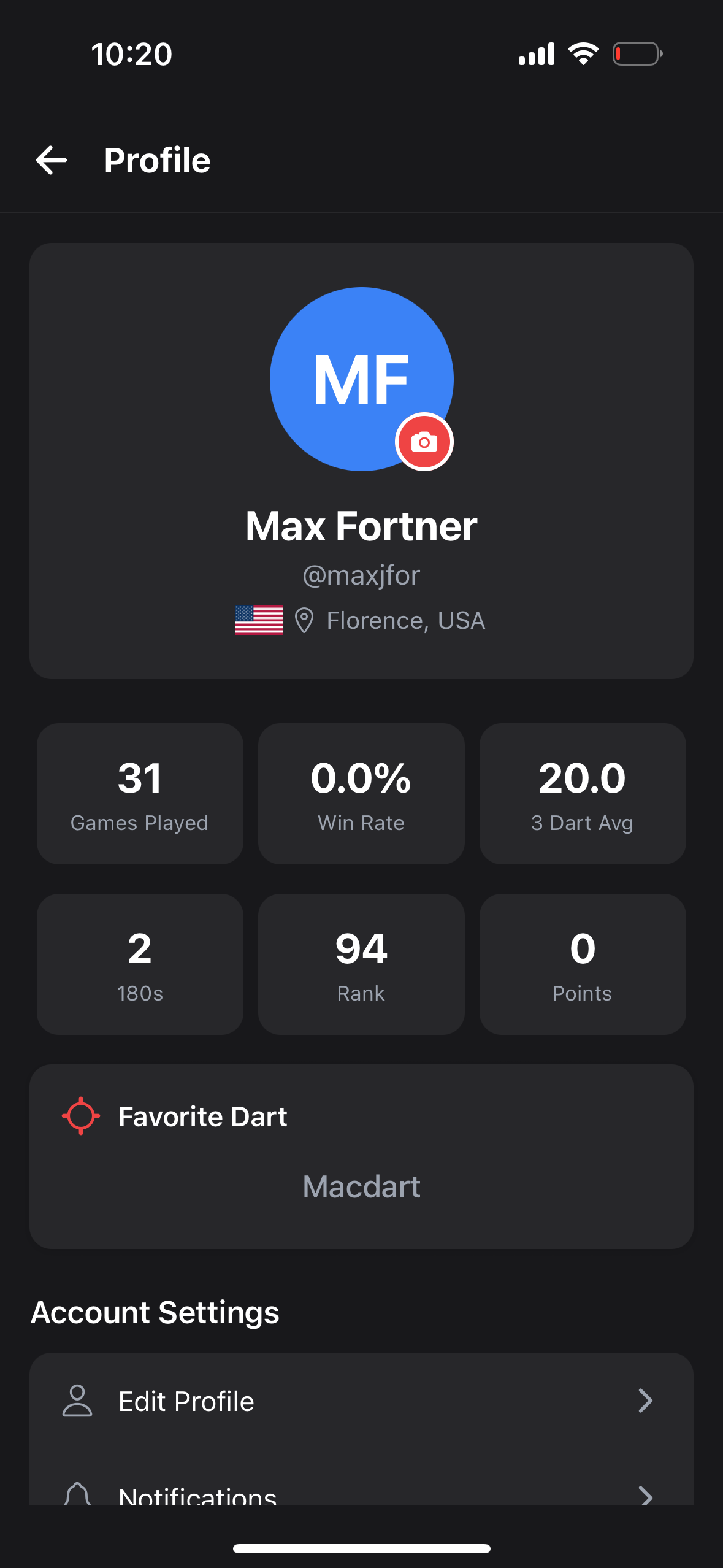Tap the Games Played stat card
This screenshot has width=723, height=1568.
[x=139, y=793]
